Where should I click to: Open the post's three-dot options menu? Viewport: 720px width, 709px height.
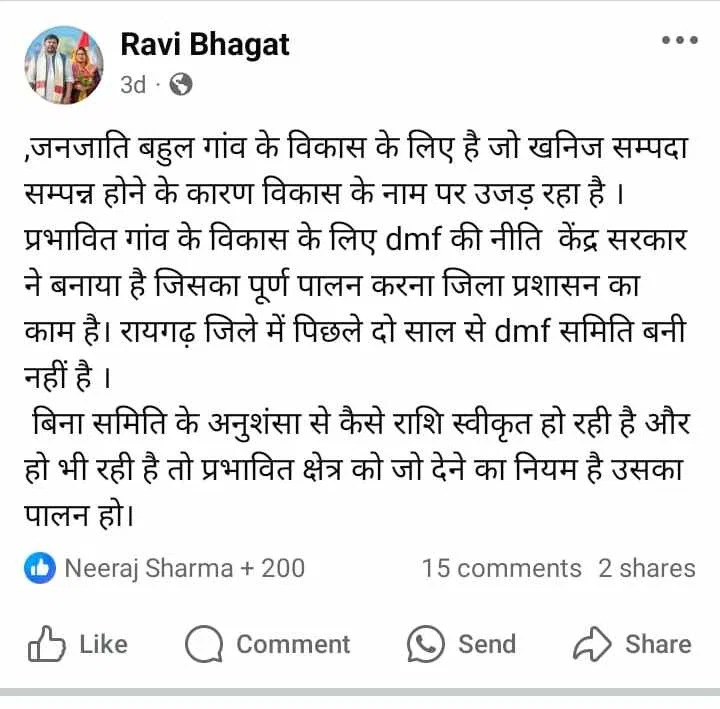point(679,41)
